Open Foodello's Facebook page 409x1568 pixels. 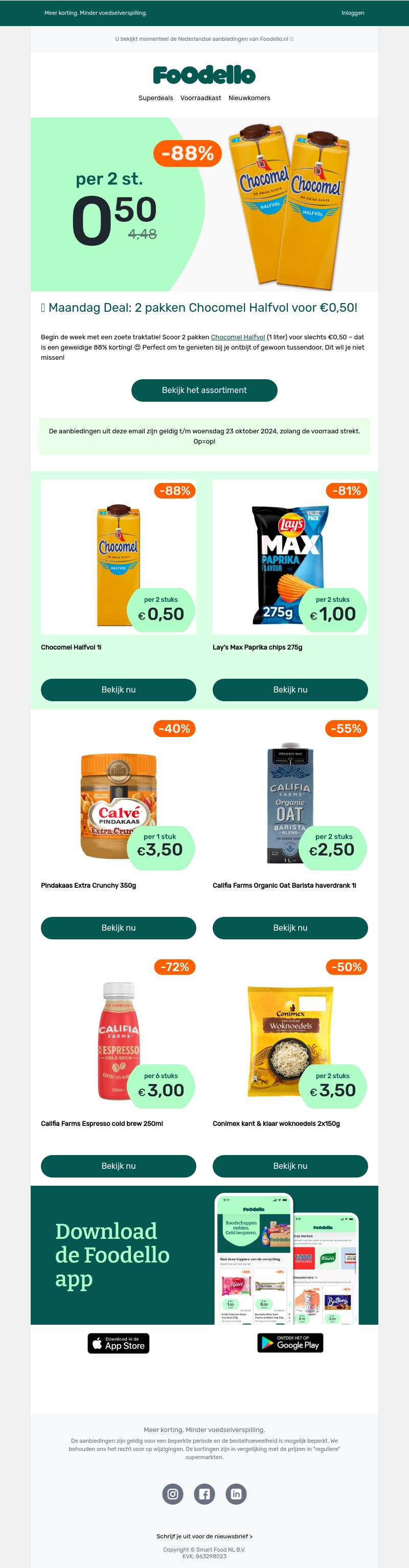(x=204, y=1494)
